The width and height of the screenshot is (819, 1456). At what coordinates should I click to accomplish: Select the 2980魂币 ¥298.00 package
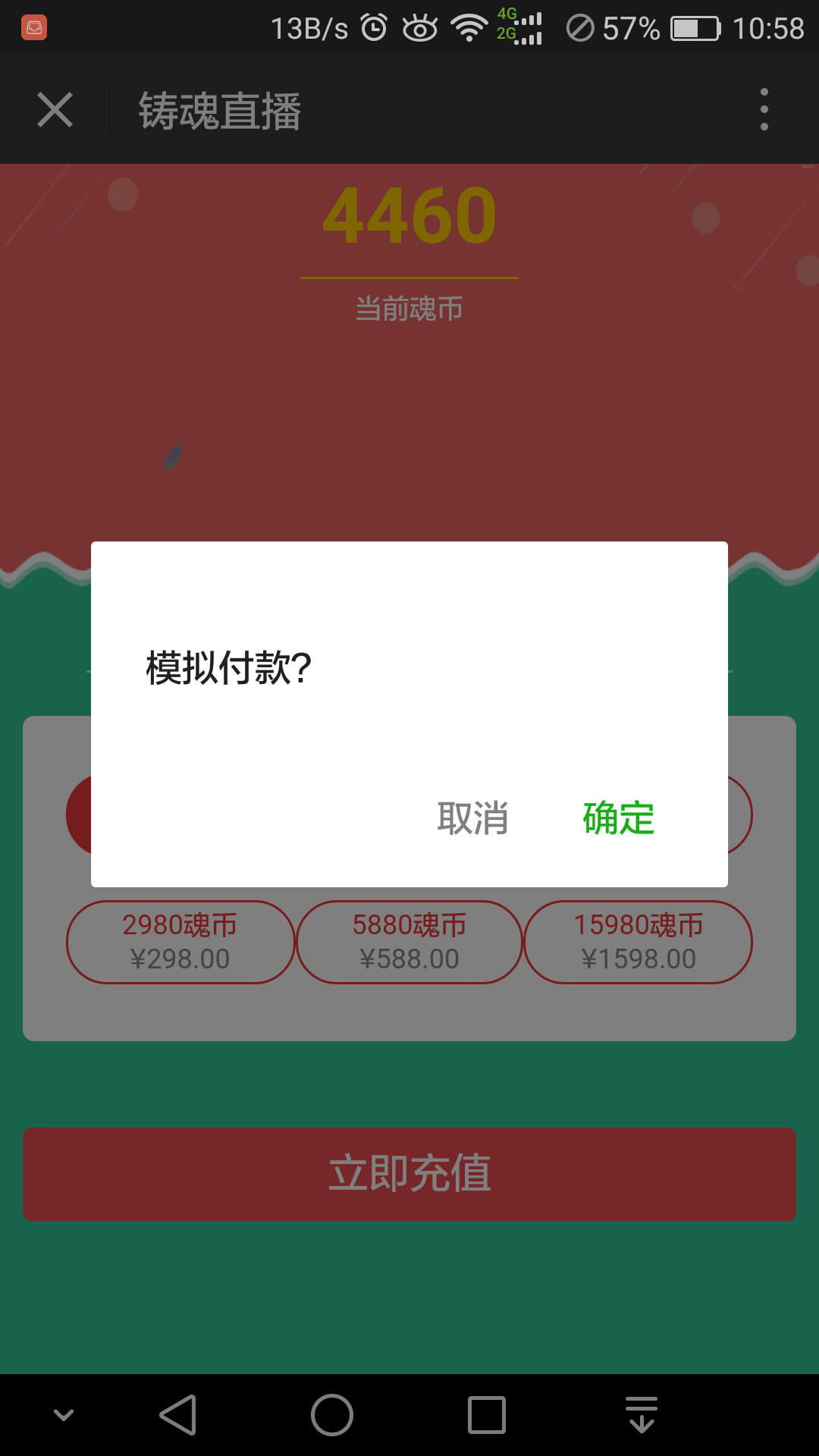pos(180,942)
